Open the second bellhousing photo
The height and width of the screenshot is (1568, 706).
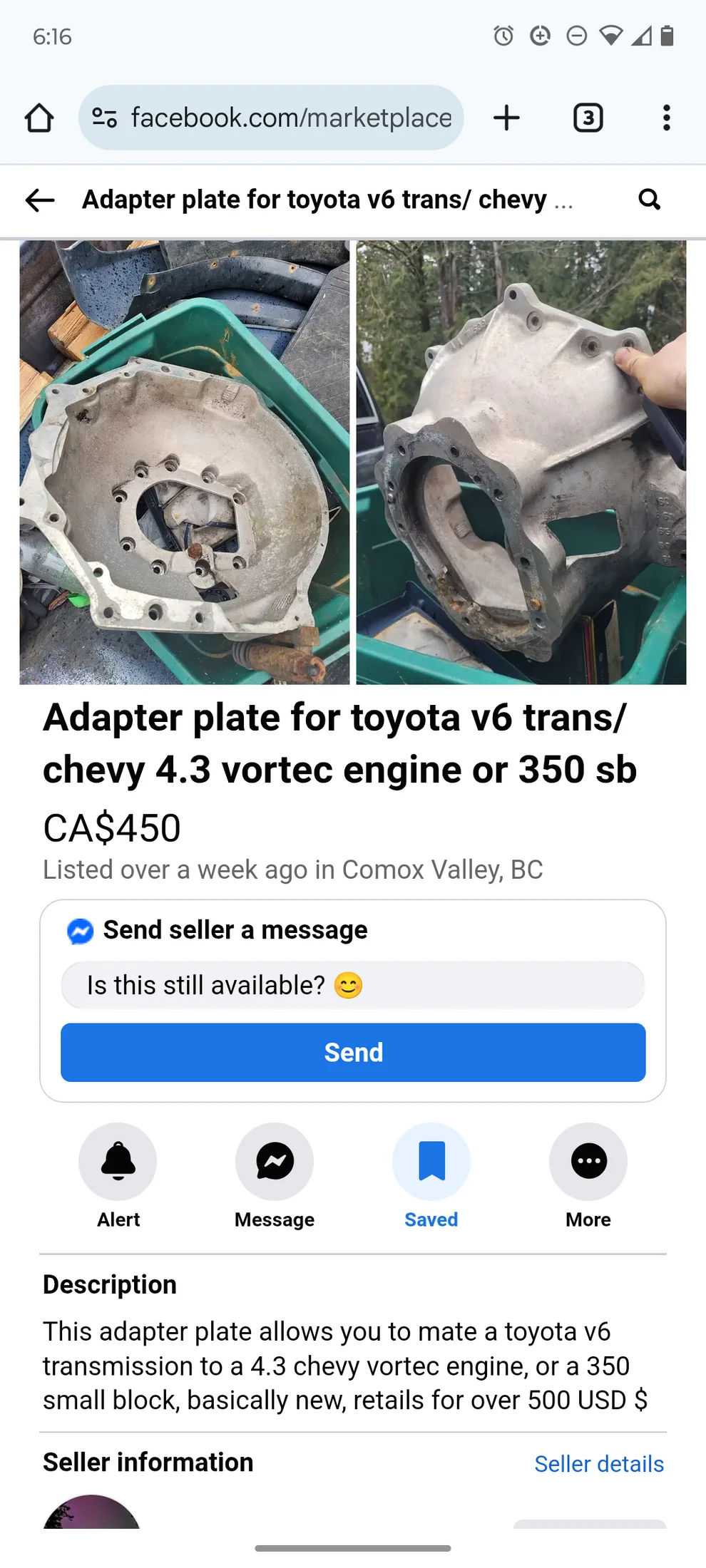pos(521,462)
